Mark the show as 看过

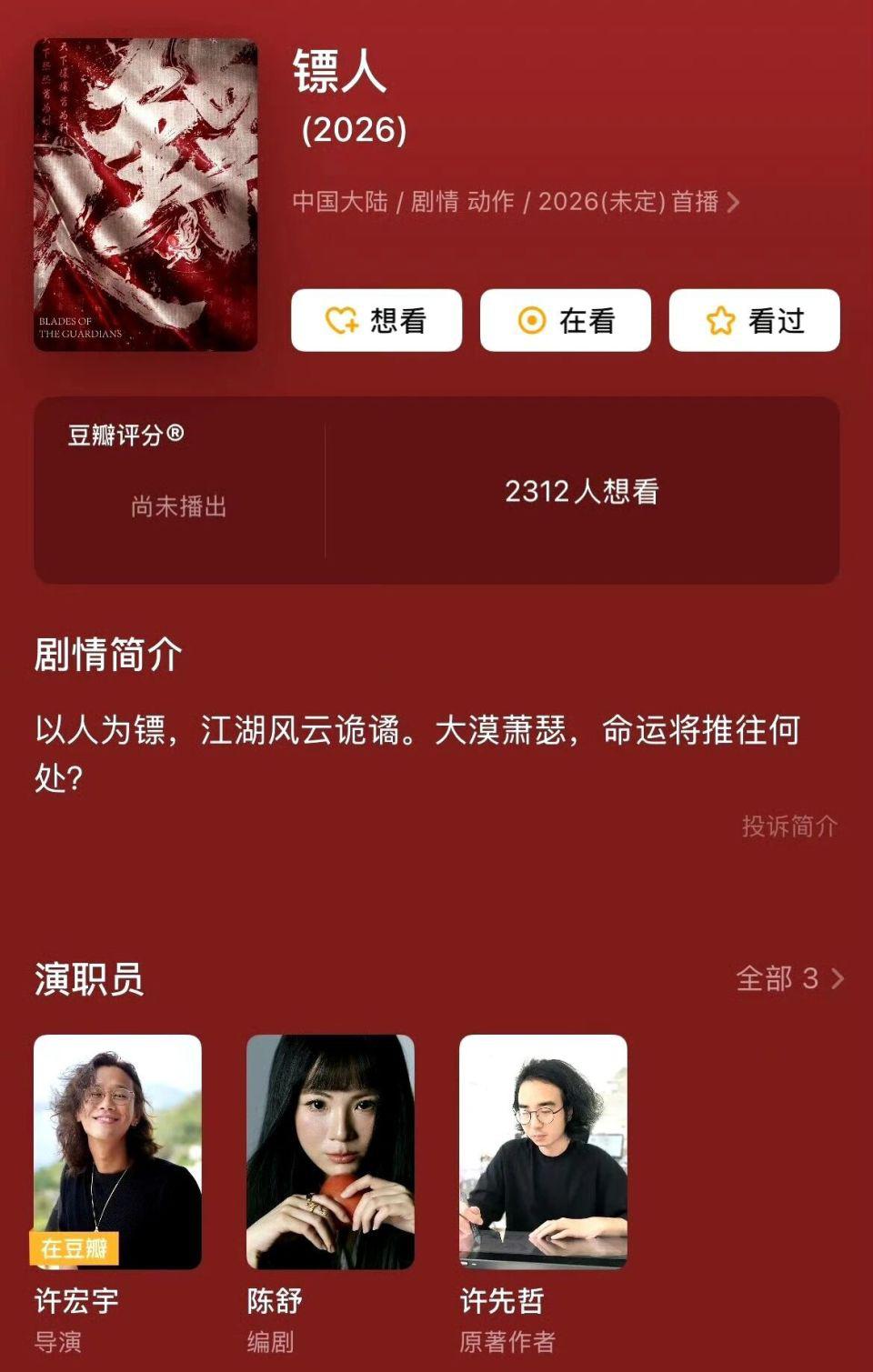click(754, 320)
